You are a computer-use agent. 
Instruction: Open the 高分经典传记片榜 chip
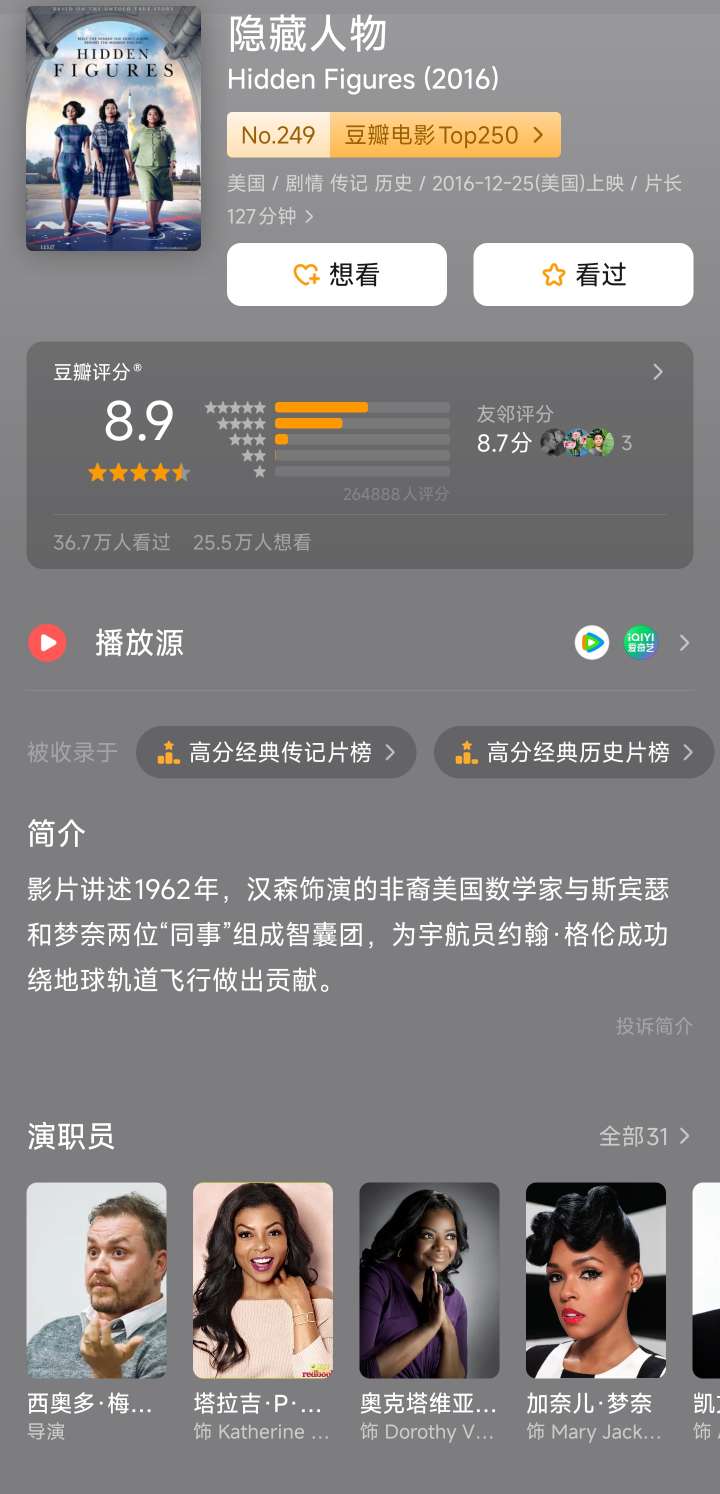(x=276, y=752)
